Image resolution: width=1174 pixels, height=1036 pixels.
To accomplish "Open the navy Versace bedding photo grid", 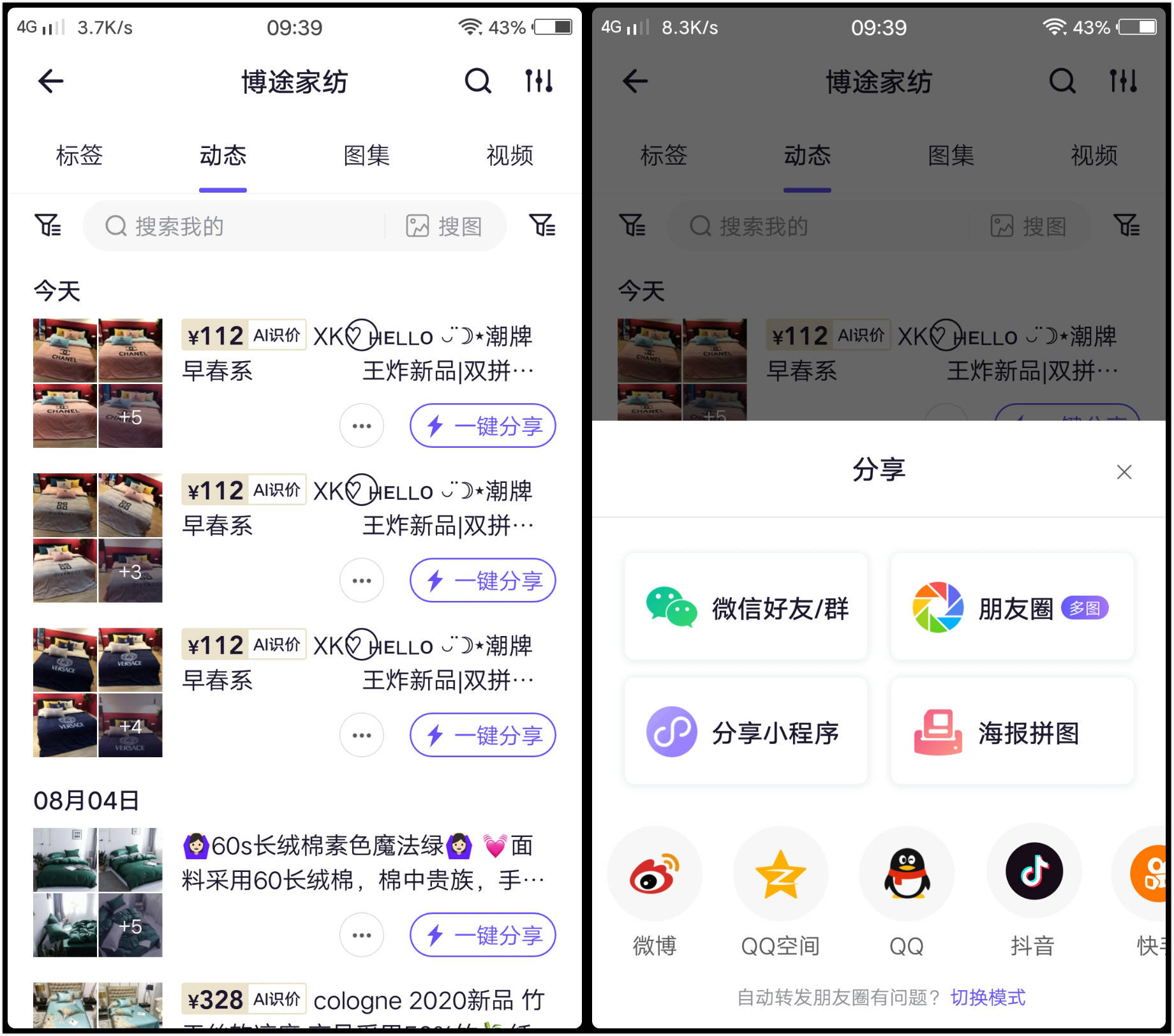I will pyautogui.click(x=98, y=693).
